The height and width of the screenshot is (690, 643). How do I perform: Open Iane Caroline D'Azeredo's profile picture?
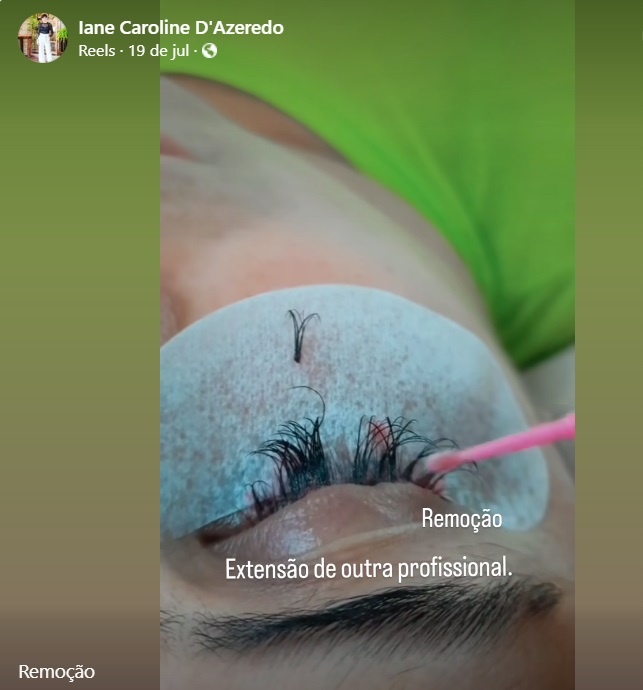(42, 38)
